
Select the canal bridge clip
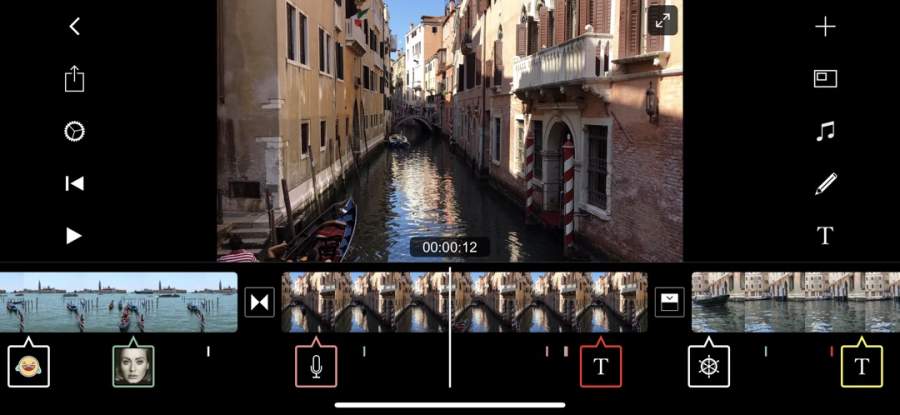point(464,302)
